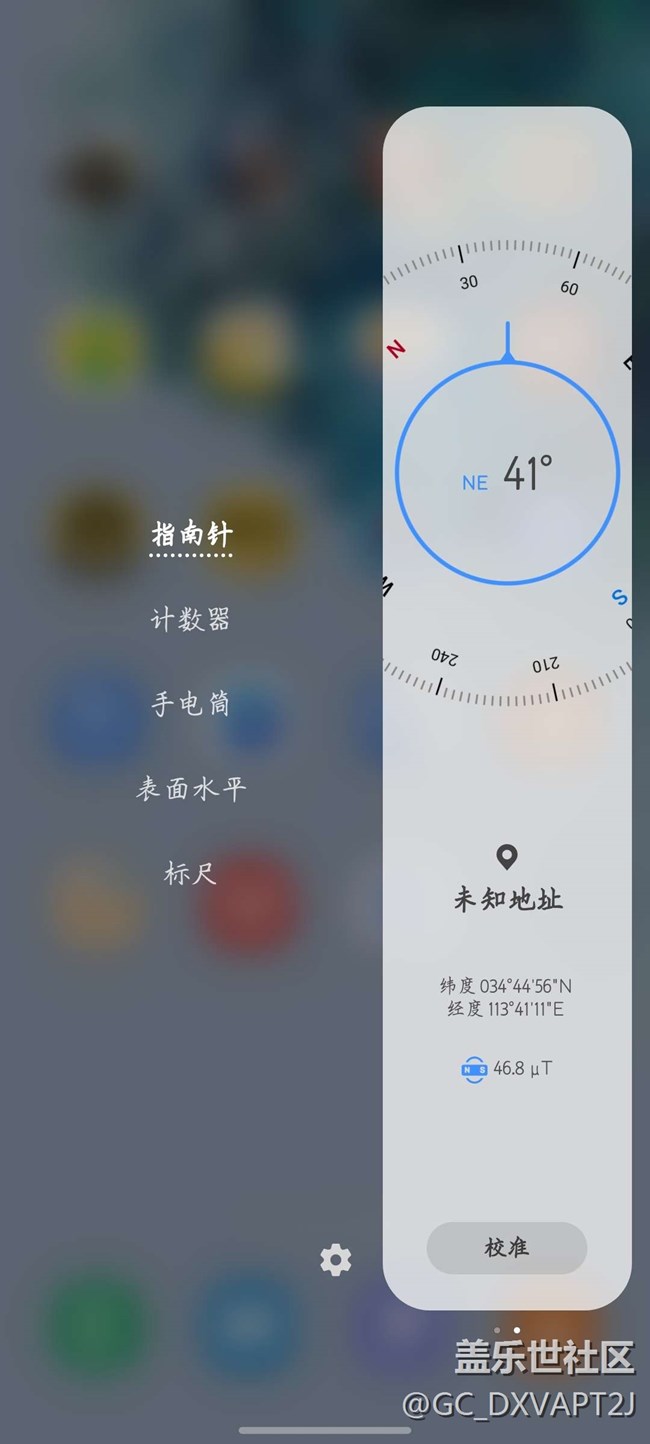Select 计数器 from the tools list
Image resolution: width=650 pixels, height=1444 pixels.
191,620
